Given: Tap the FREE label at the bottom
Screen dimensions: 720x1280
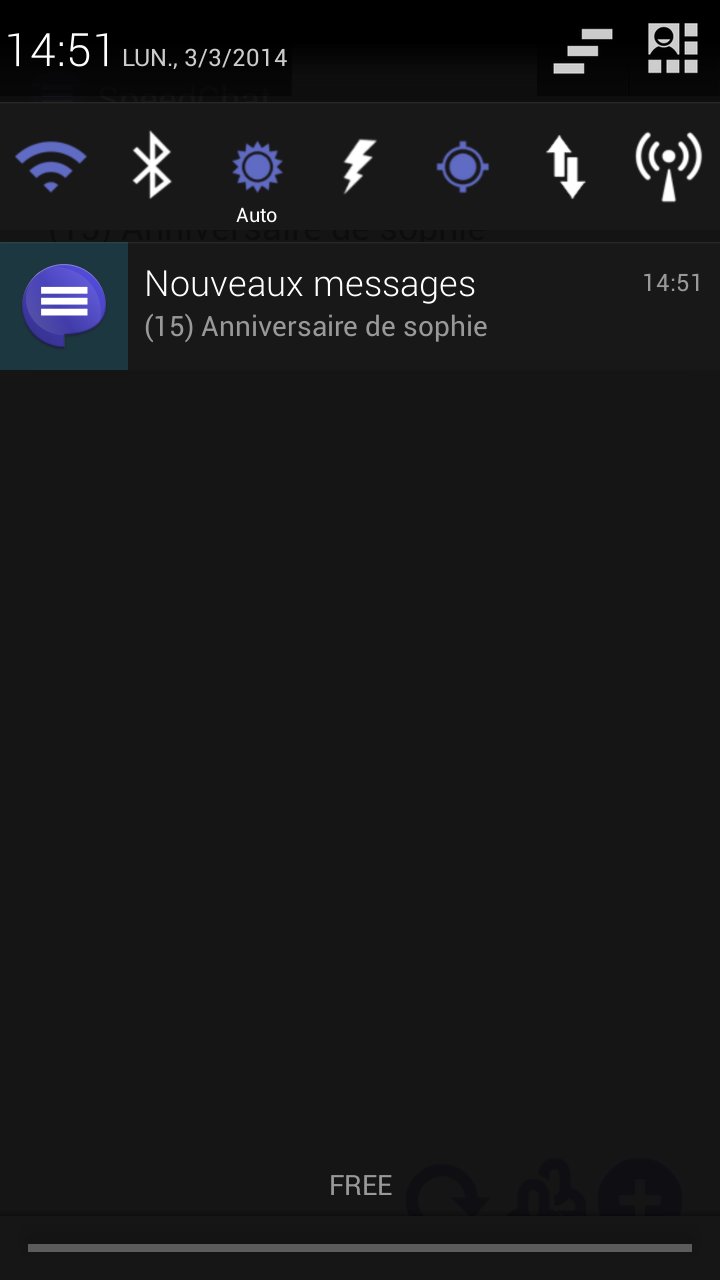Looking at the screenshot, I should coord(360,1185).
